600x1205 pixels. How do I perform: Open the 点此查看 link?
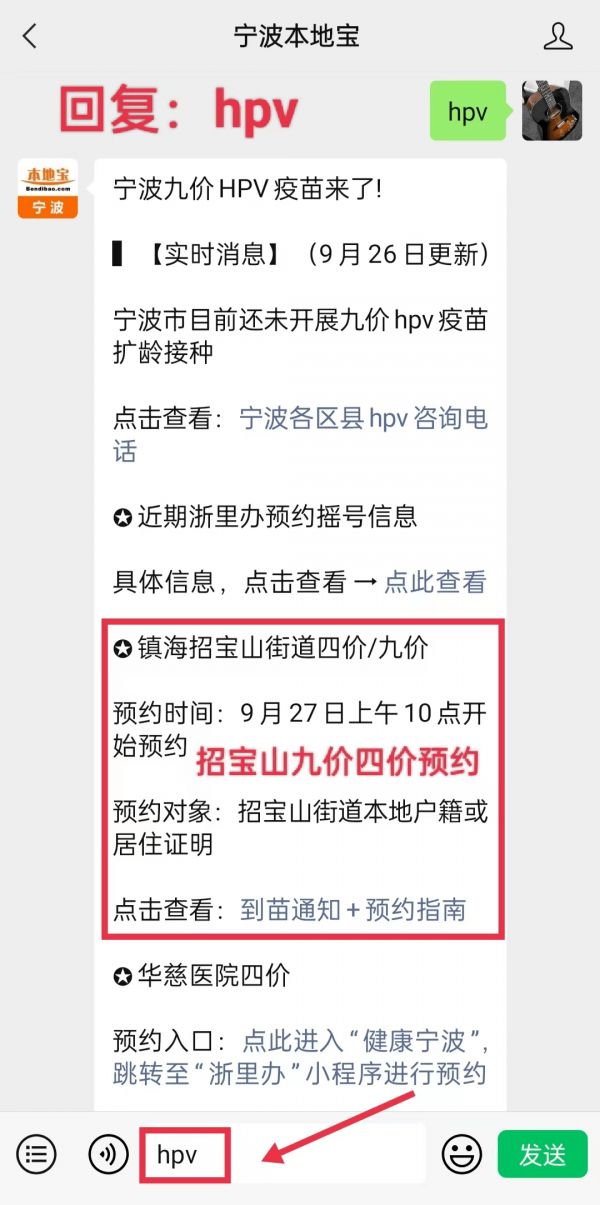click(435, 582)
